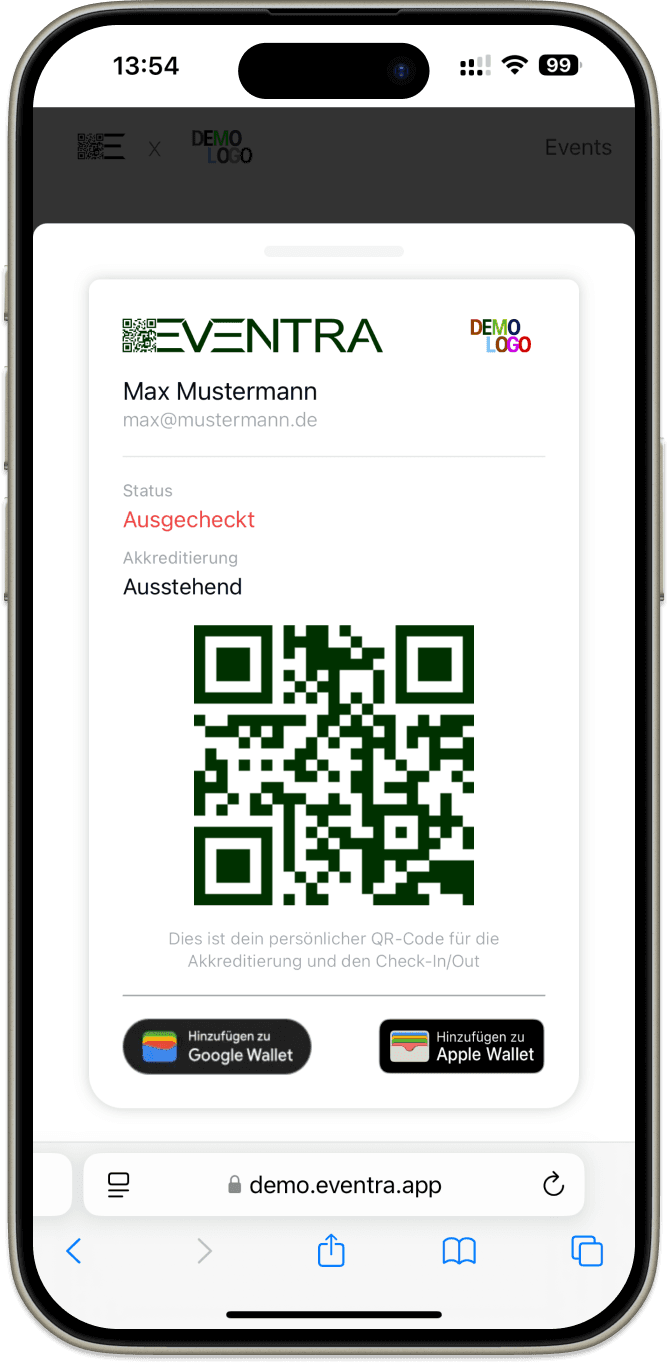Tap the demo.eventra.app address bar
669x1363 pixels.
click(x=335, y=1185)
